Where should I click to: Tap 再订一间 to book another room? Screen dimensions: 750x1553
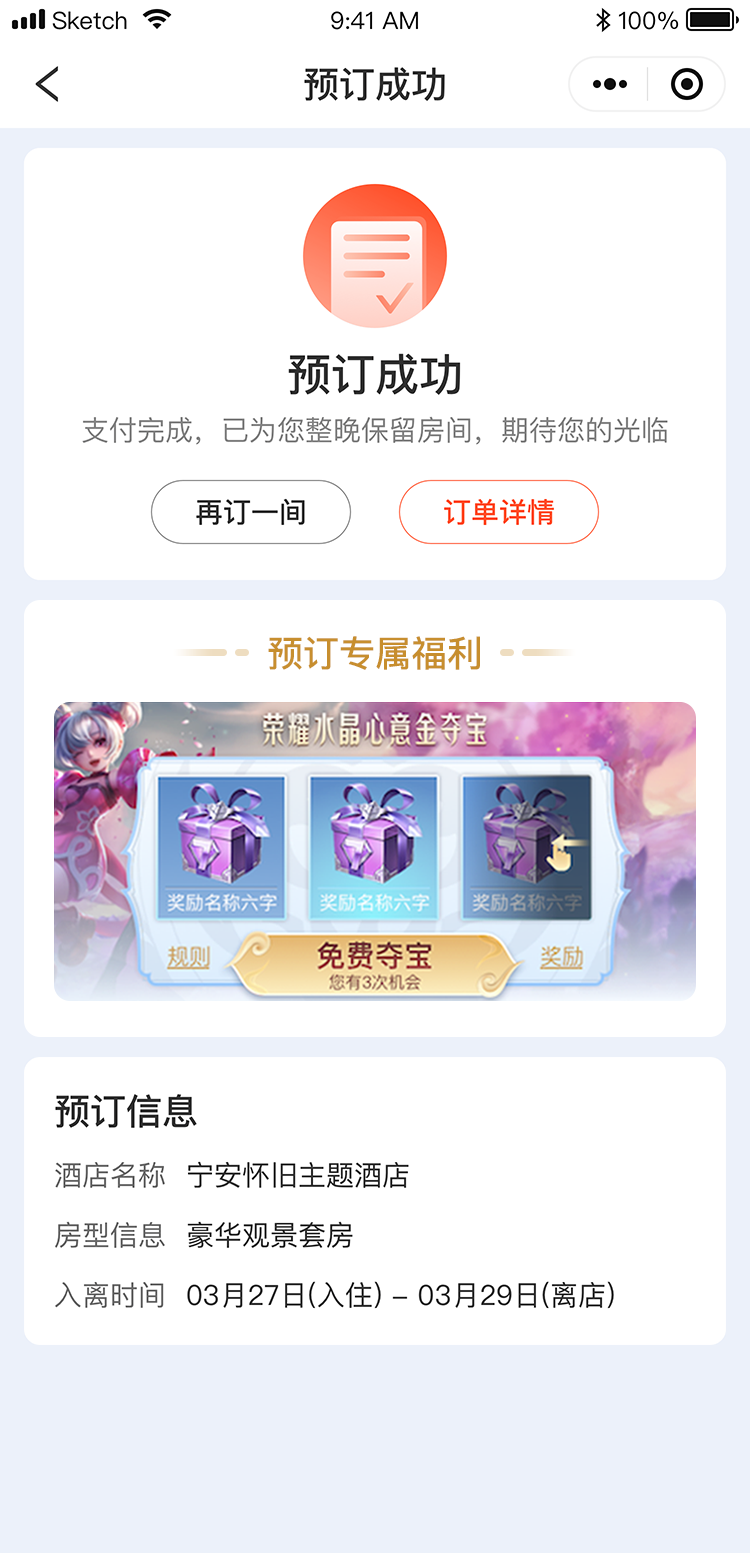(251, 512)
